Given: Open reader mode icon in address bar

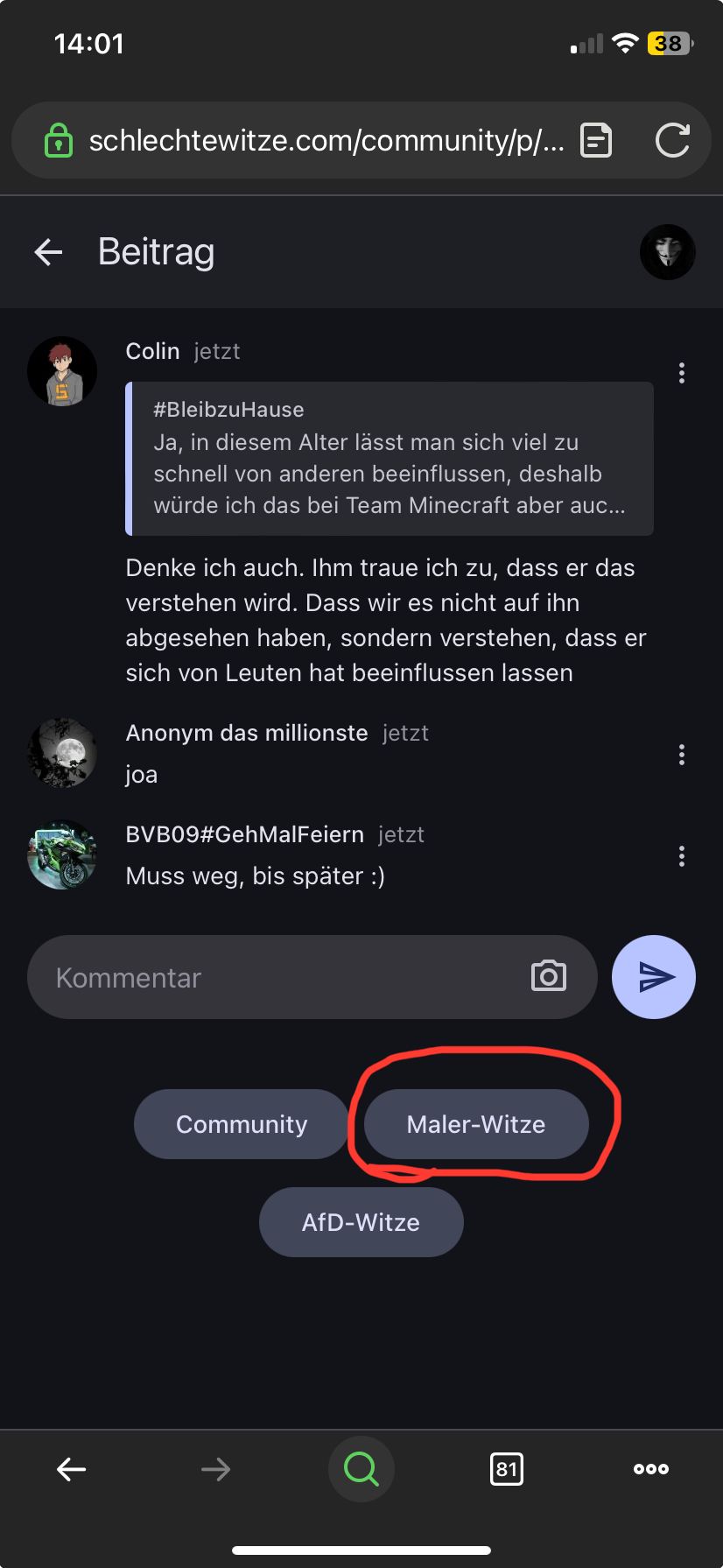Looking at the screenshot, I should [x=596, y=140].
